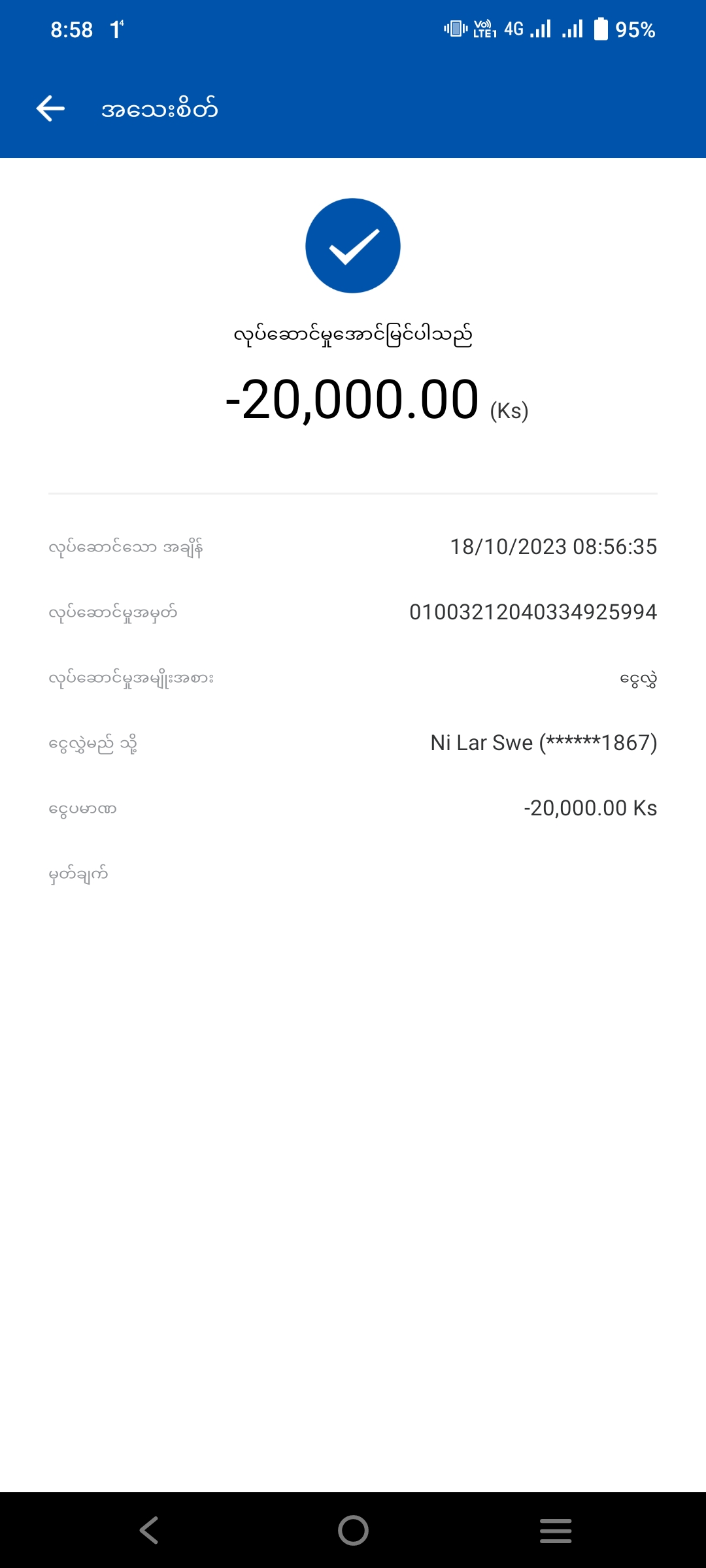Screen dimensions: 706x1568
Task: Open the recent apps menu
Action: coord(556,1530)
